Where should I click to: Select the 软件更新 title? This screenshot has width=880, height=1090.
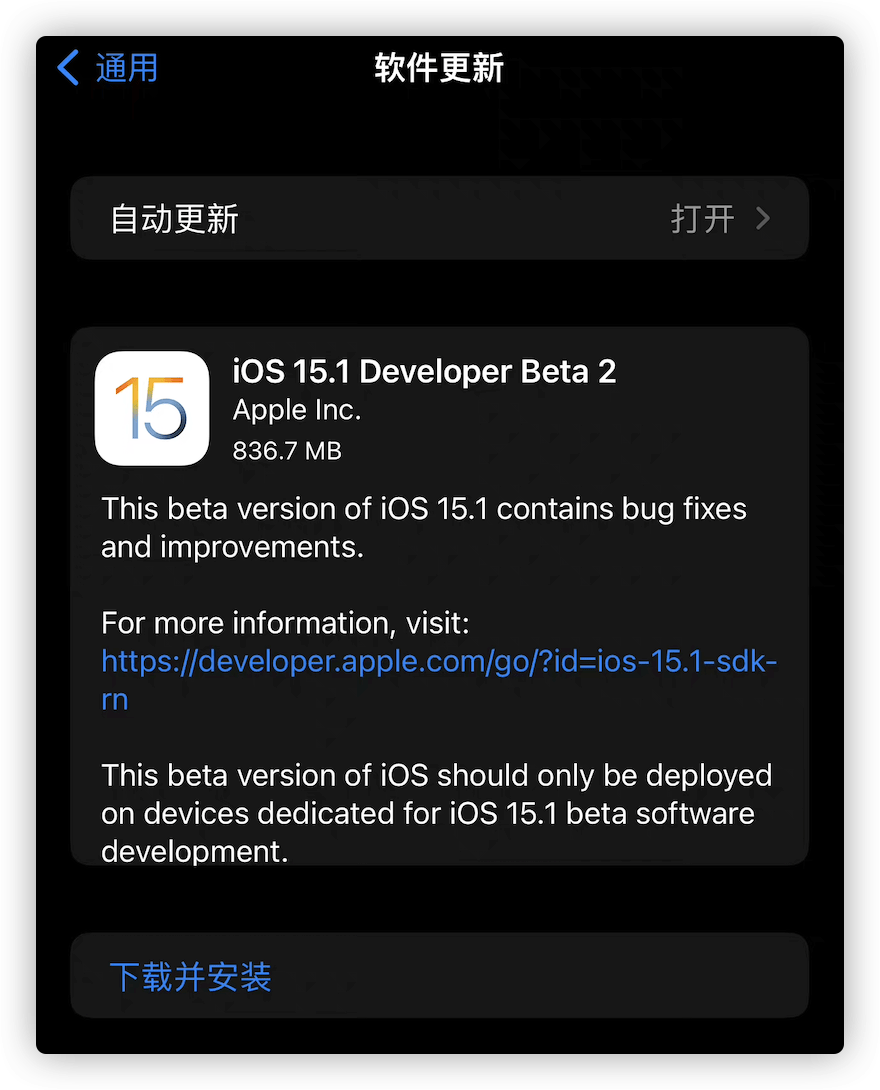tap(439, 68)
